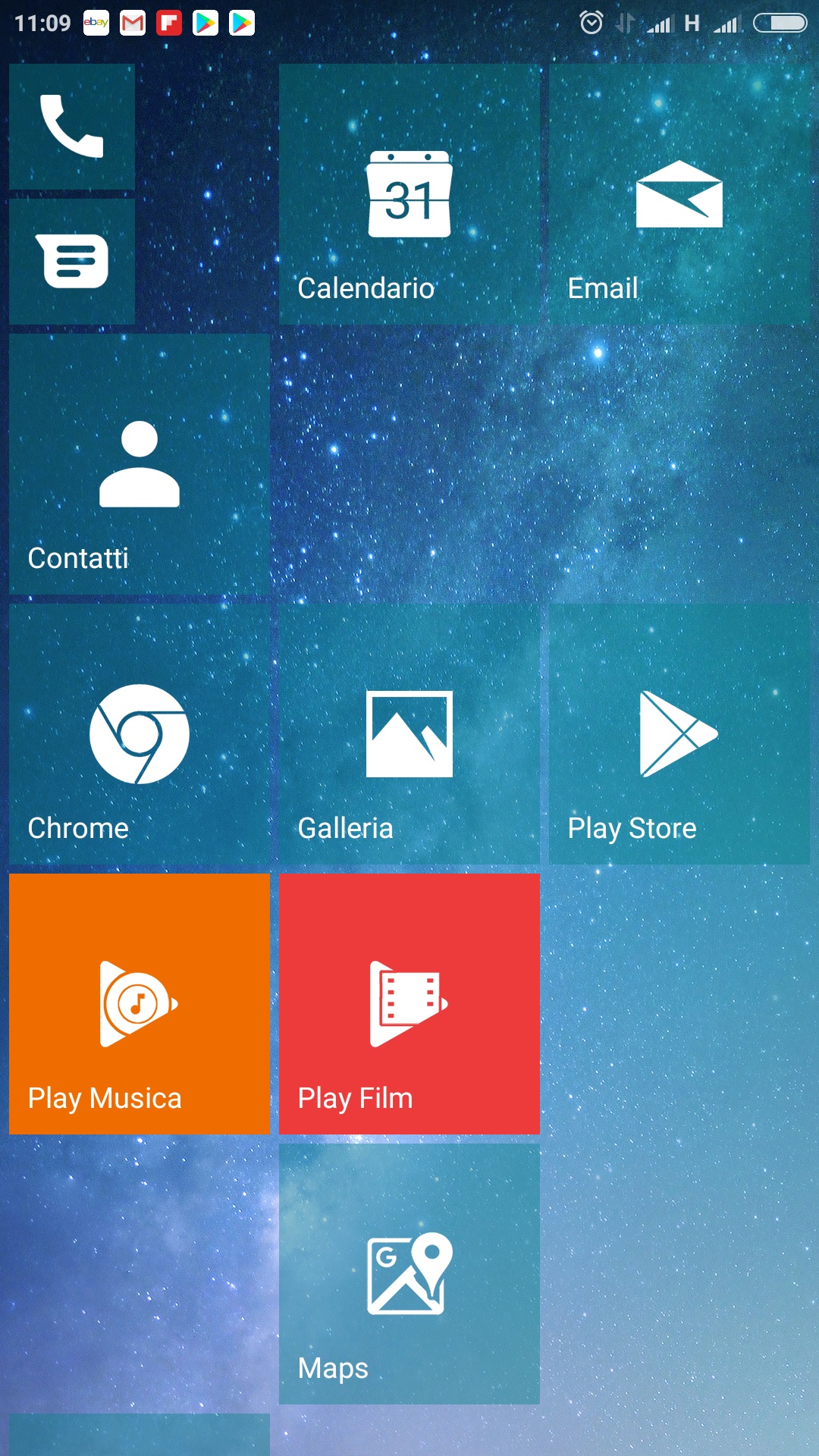Image resolution: width=819 pixels, height=1456 pixels.
Task: Open the Galleria tile
Action: point(409,734)
